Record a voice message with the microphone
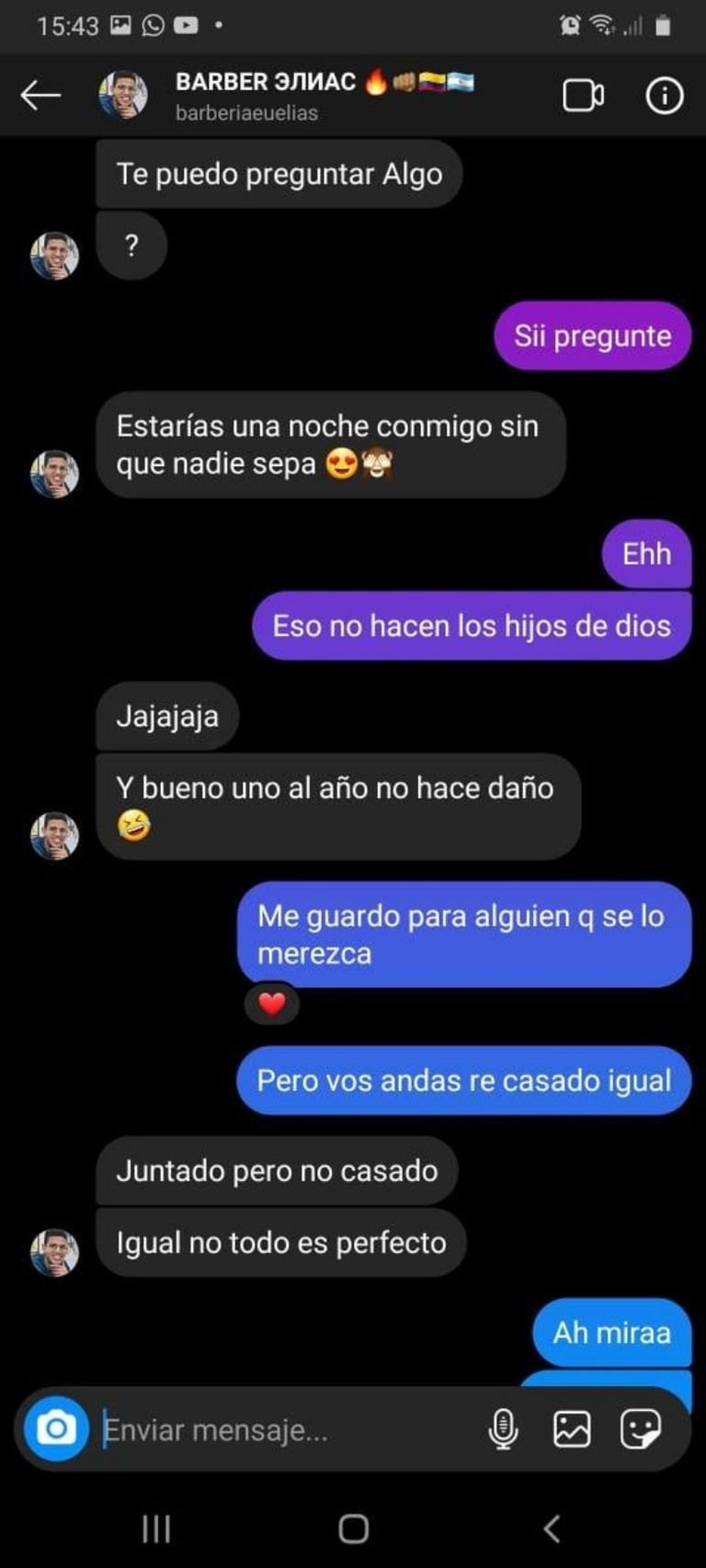Screen dimensions: 706x1568 pos(504,1429)
